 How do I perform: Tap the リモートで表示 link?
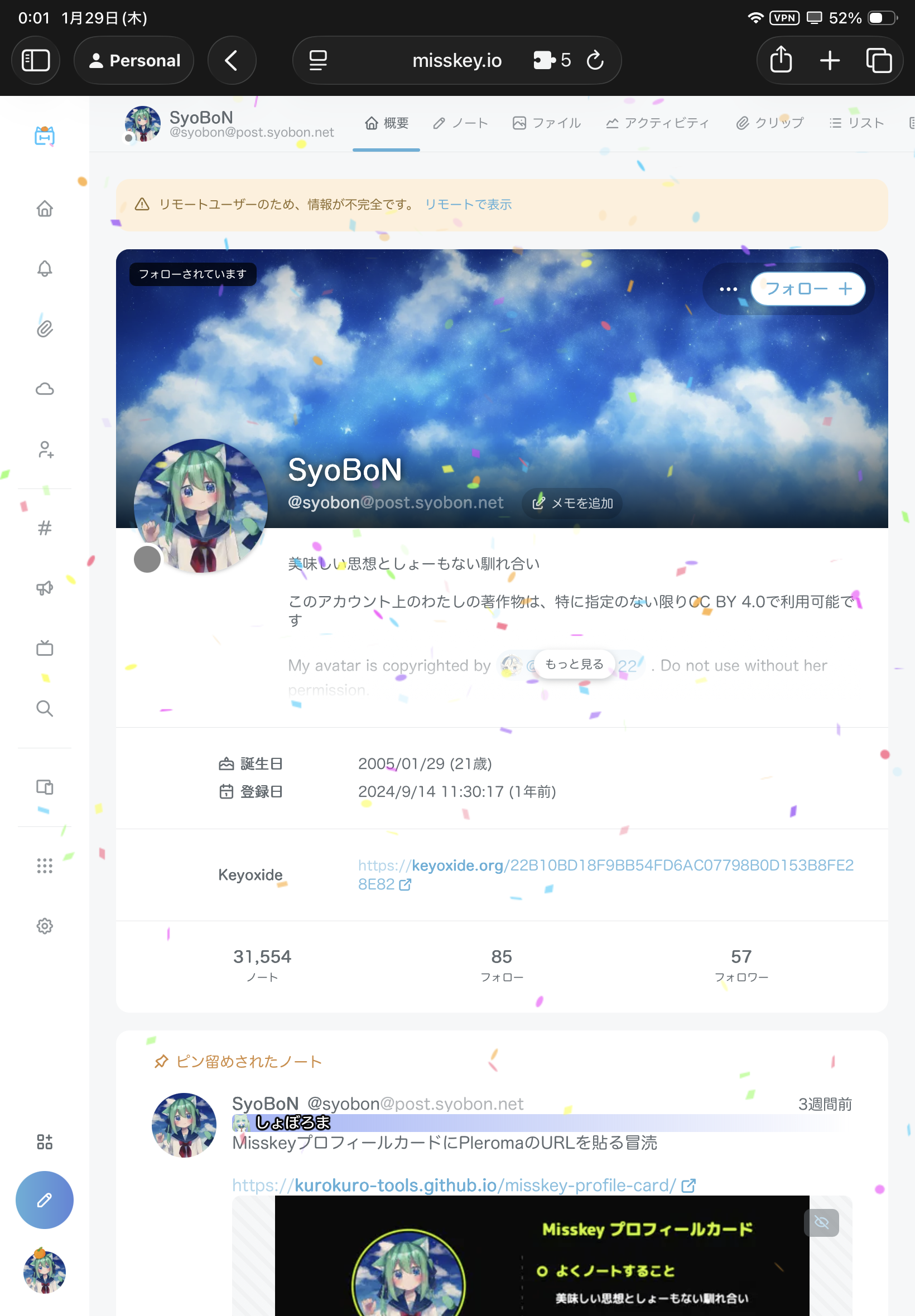tap(468, 205)
